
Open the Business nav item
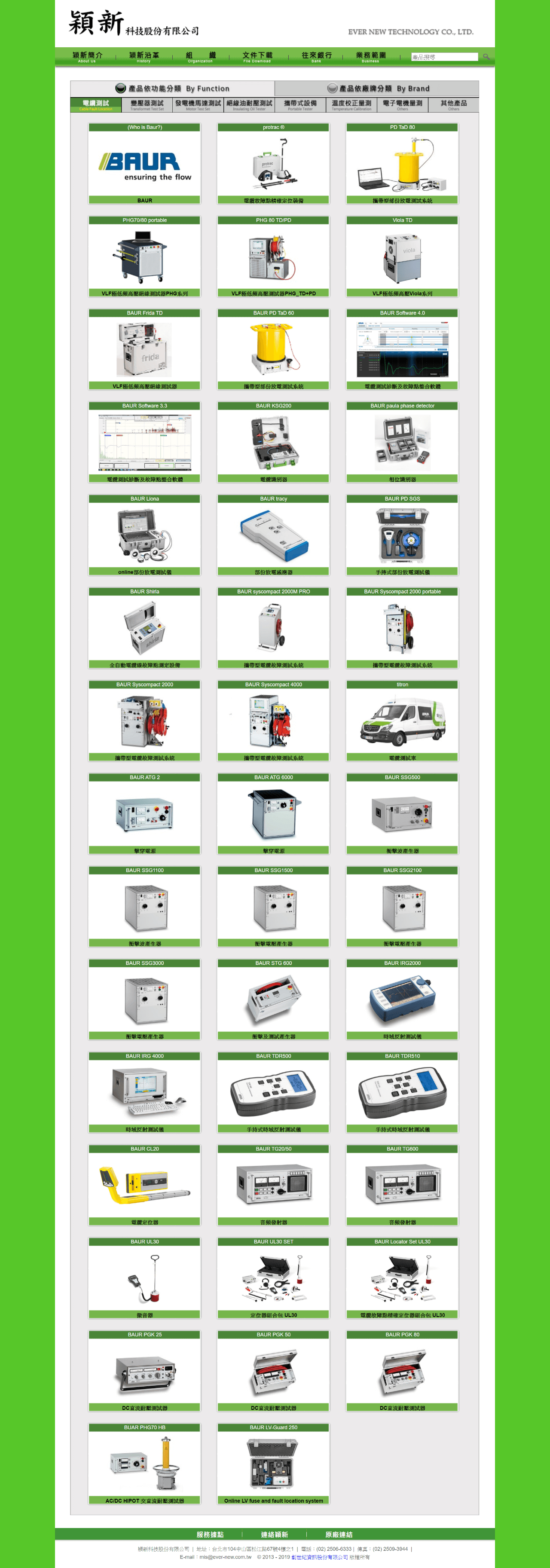(x=370, y=57)
